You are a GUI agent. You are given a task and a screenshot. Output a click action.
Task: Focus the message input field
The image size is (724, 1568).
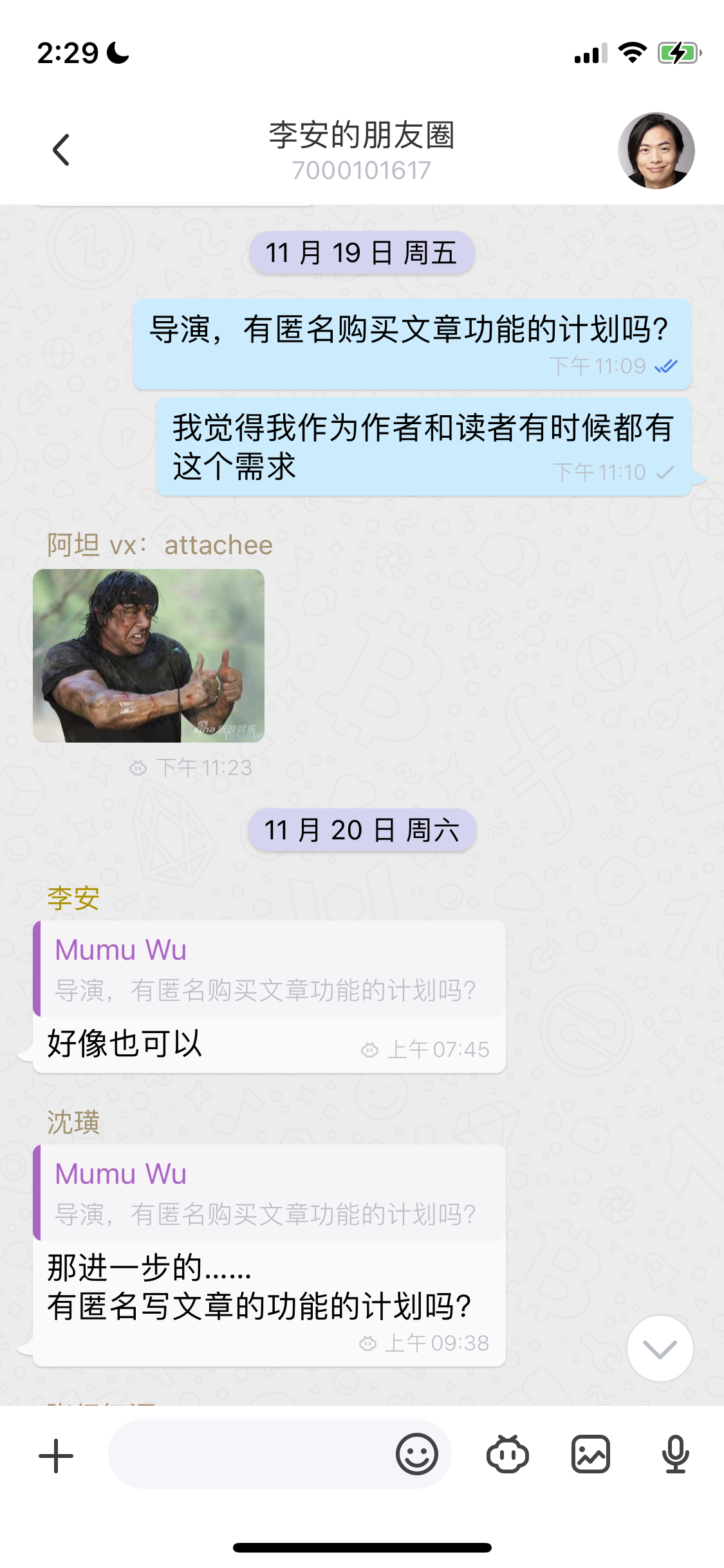(x=251, y=1455)
